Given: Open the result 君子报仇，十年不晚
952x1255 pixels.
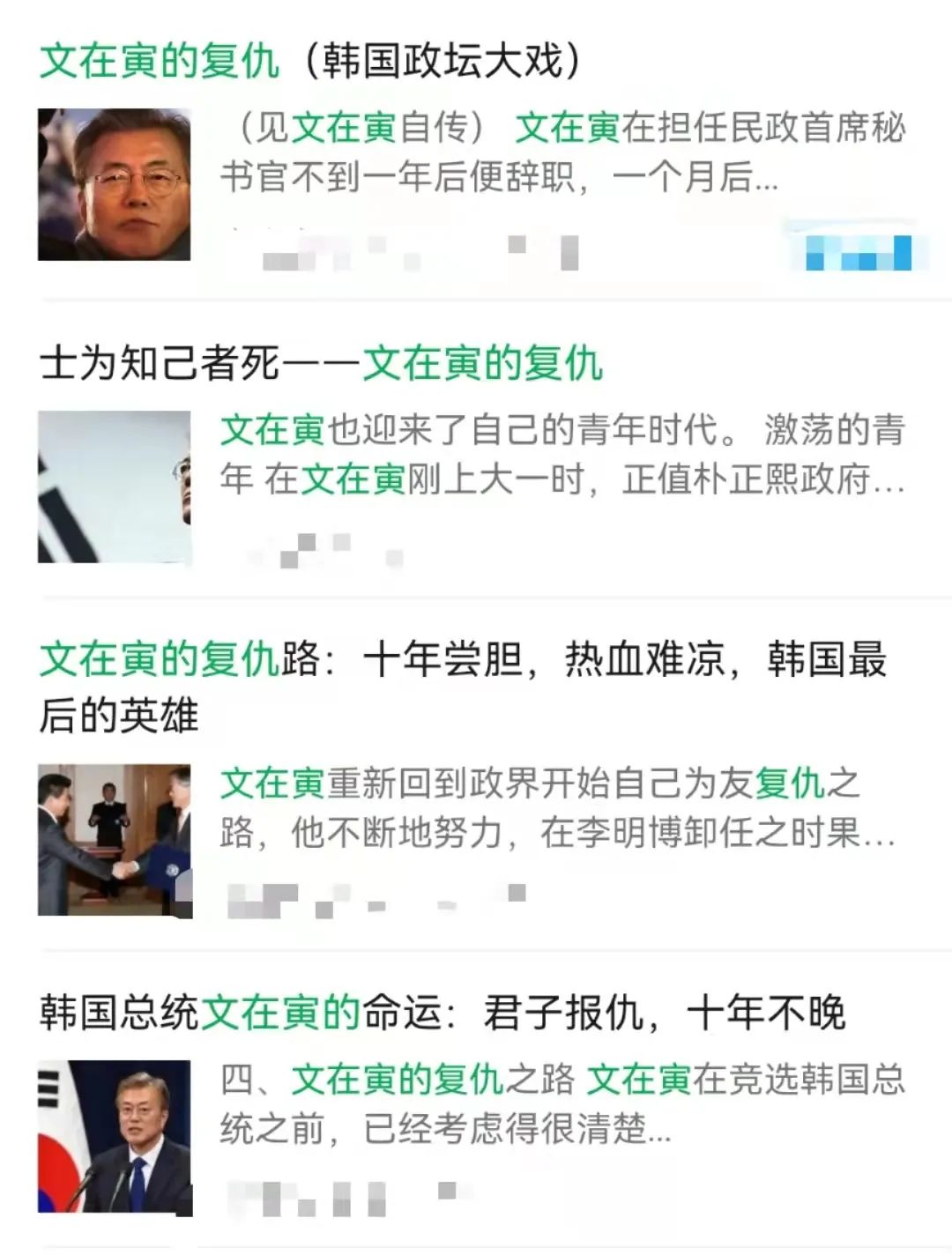Looking at the screenshot, I should tap(443, 1013).
